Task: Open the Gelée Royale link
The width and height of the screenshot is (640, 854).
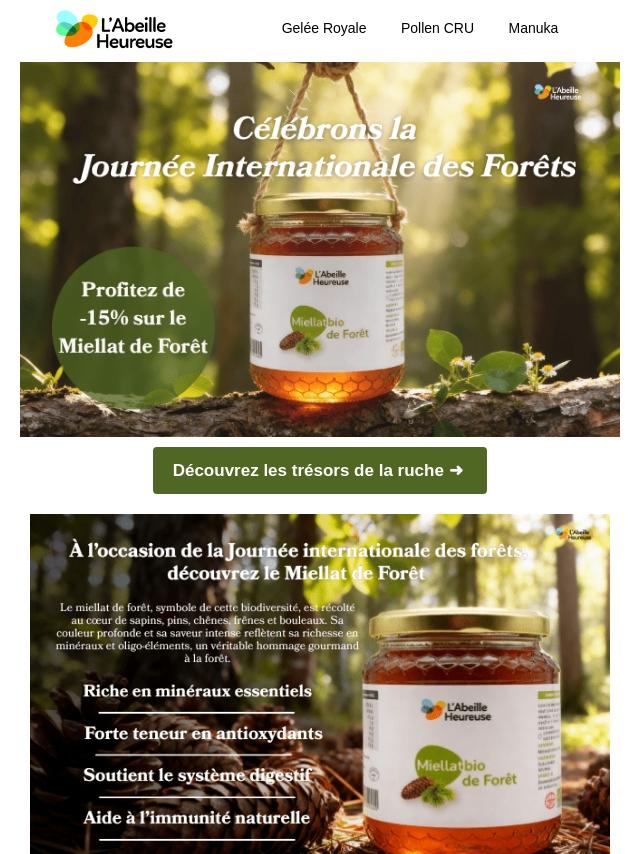Action: [x=324, y=28]
